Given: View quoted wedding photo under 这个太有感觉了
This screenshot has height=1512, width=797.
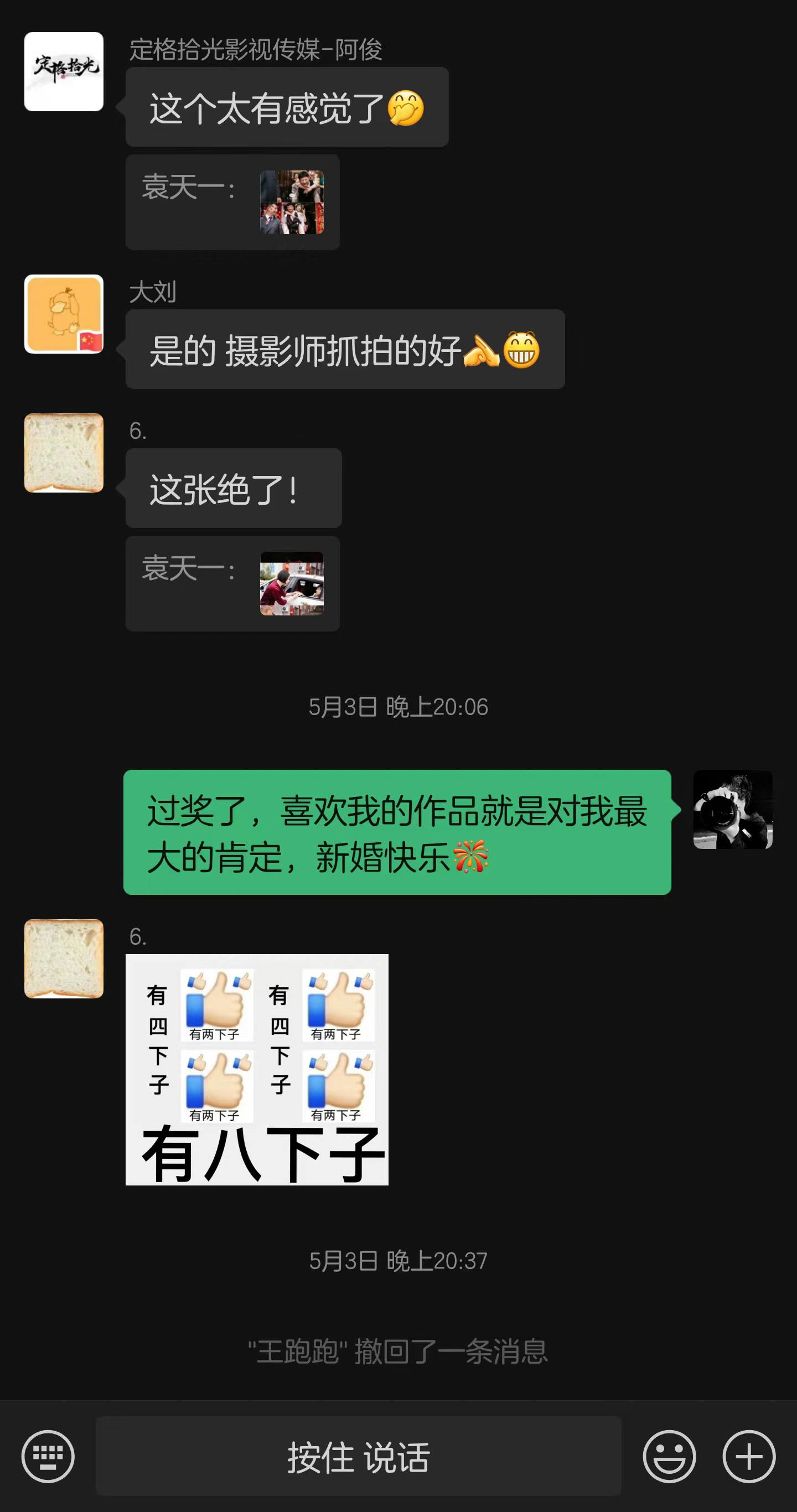Looking at the screenshot, I should tap(292, 202).
